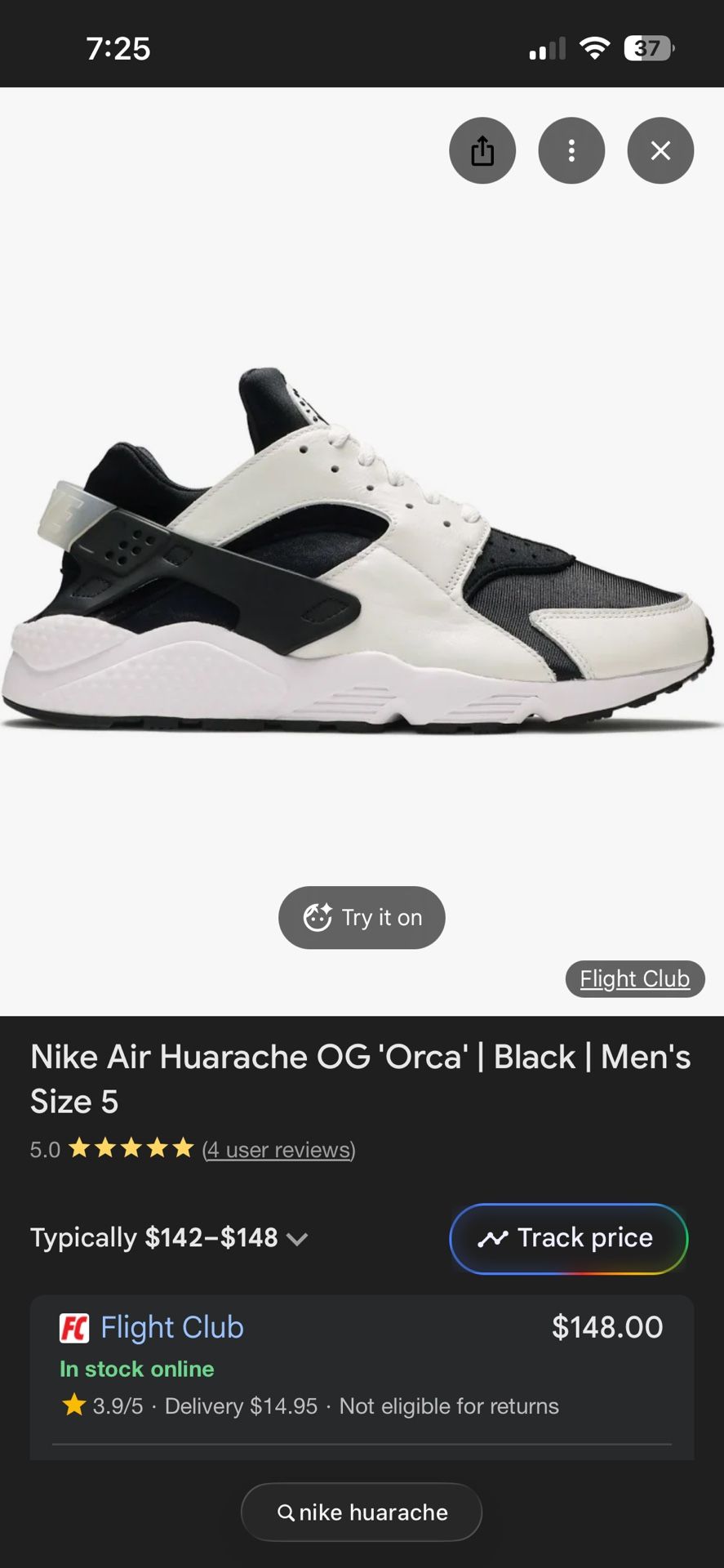Open the 4 user reviews link

[x=279, y=1149]
